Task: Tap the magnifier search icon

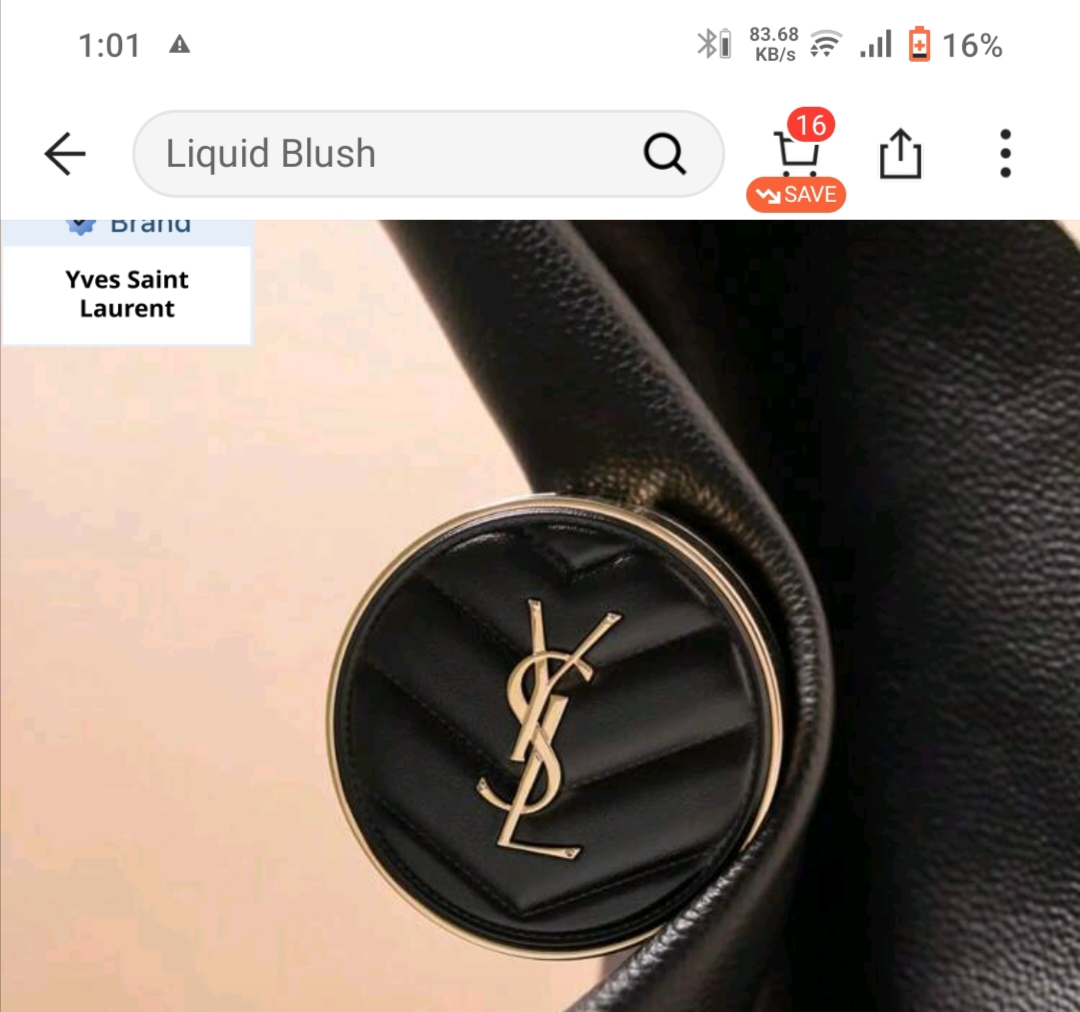Action: click(x=664, y=154)
